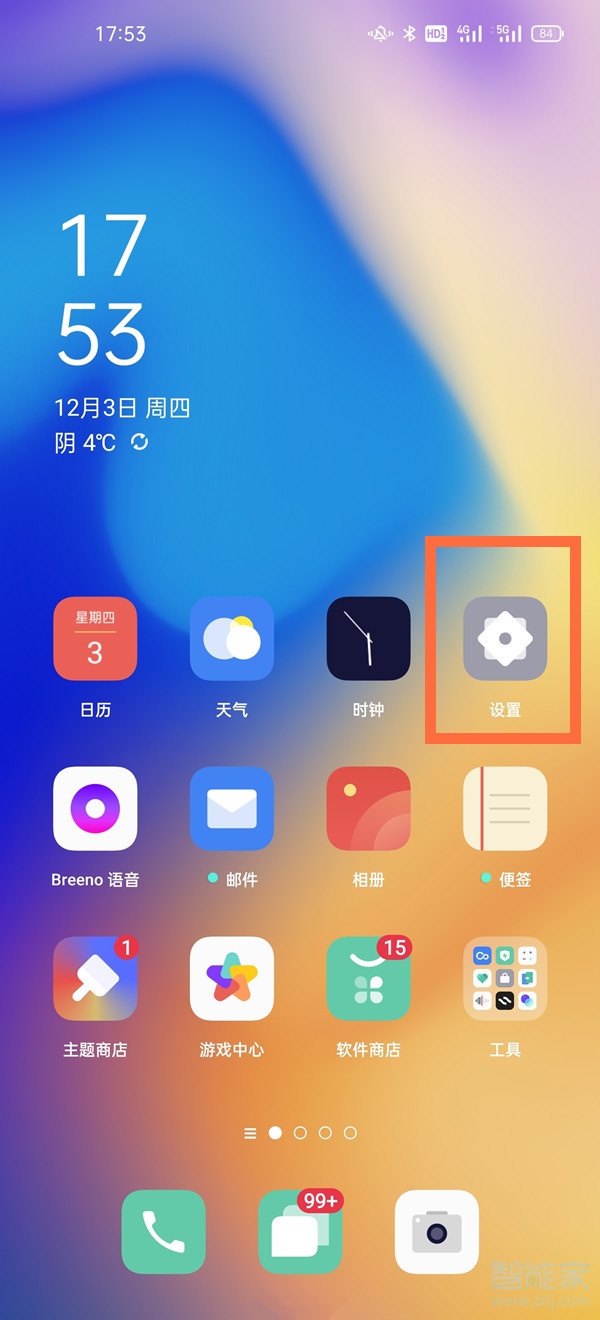Open the phone dialer in dock
Screen dimensions: 600x1320
[x=163, y=1232]
